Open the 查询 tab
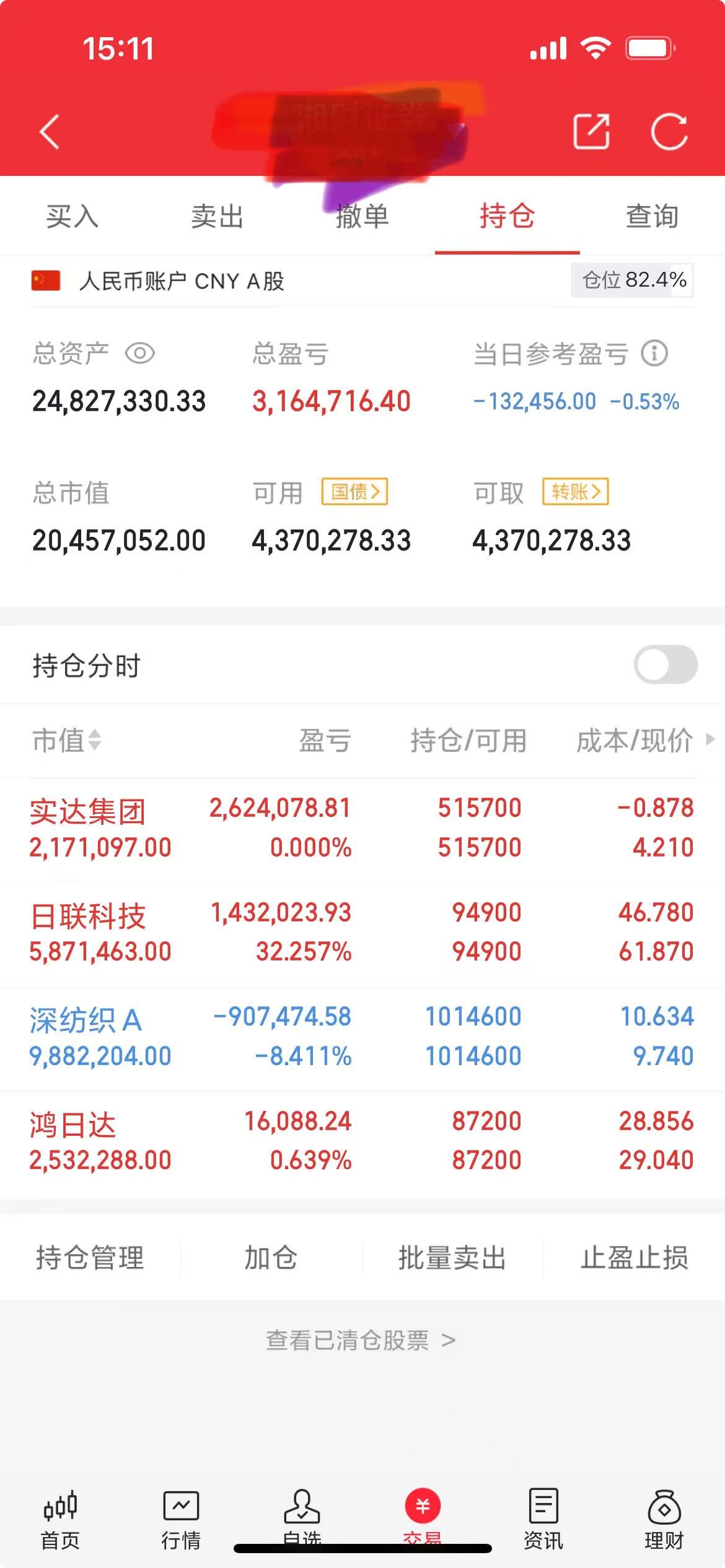This screenshot has width=725, height=1568. (652, 216)
